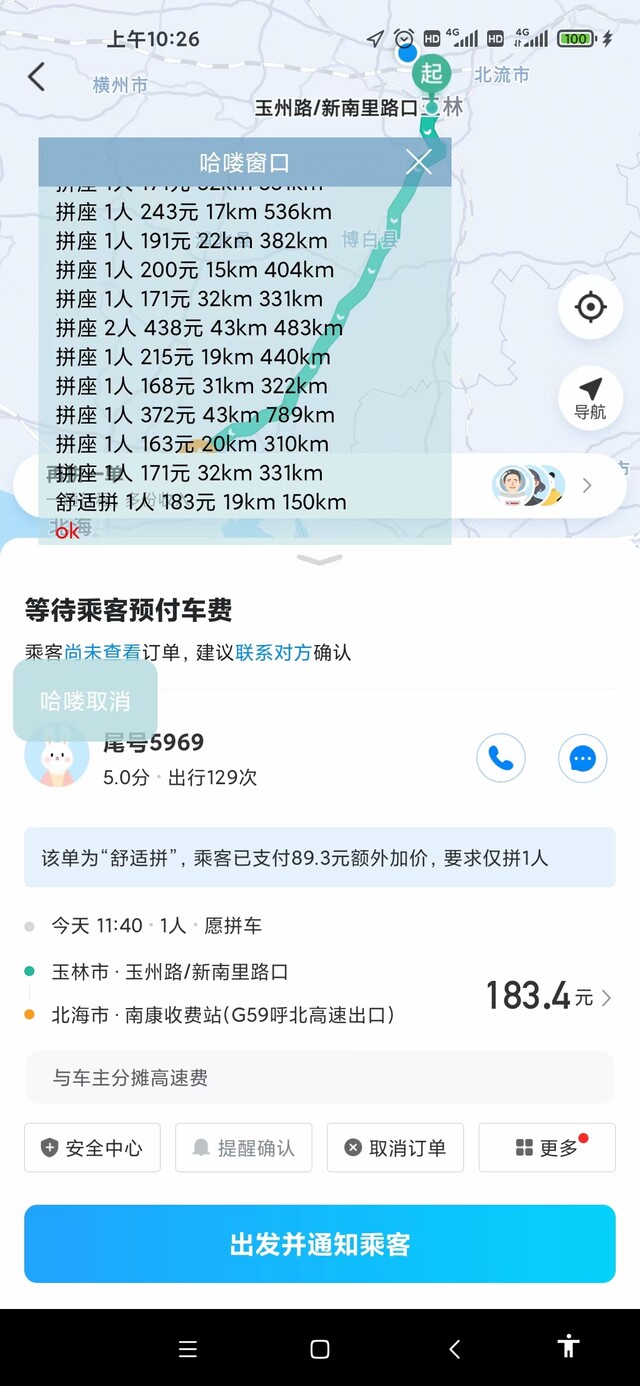Tap 取消订单 to cancel the order

click(x=395, y=1148)
